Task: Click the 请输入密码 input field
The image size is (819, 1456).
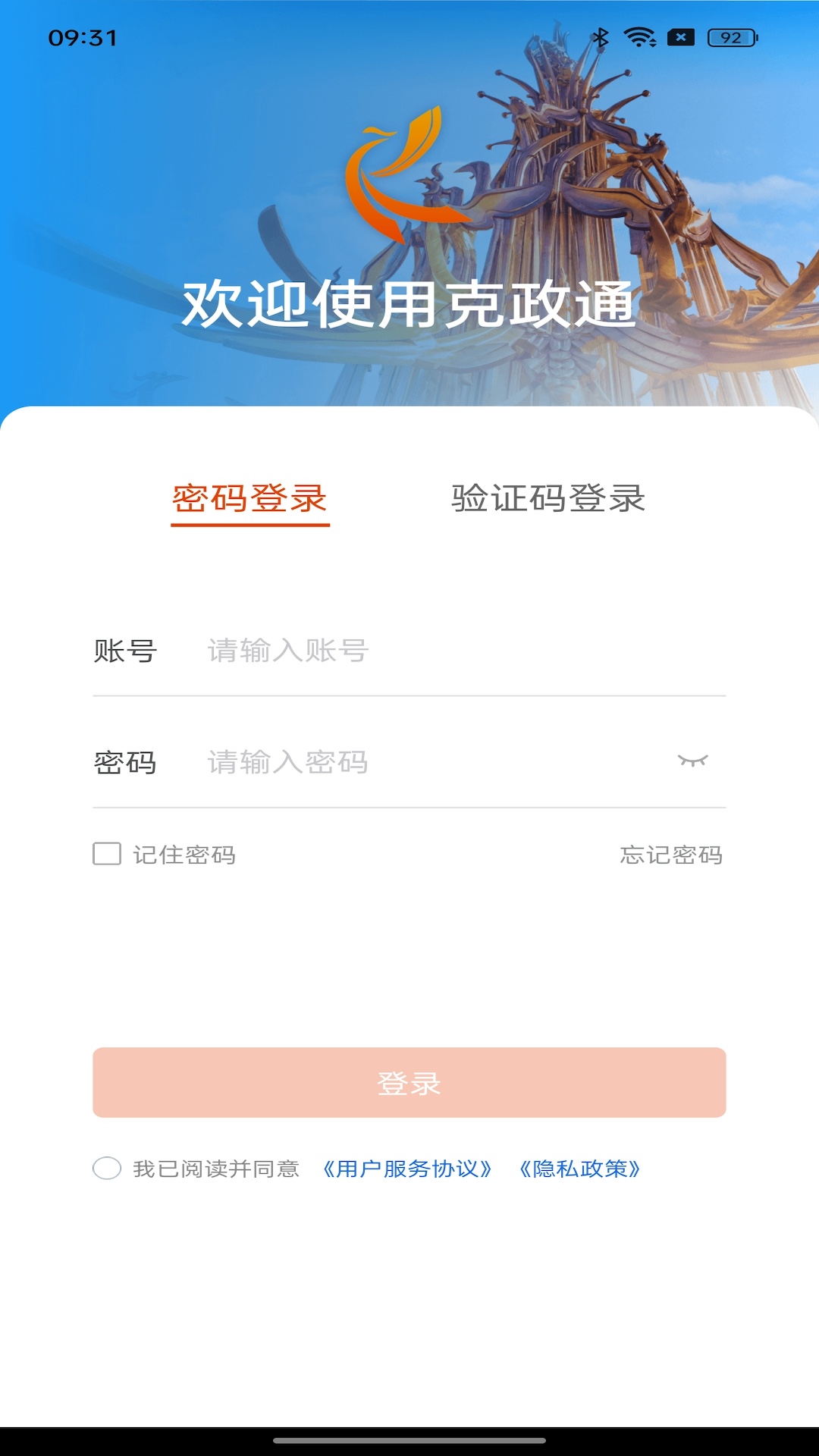Action: [x=379, y=762]
